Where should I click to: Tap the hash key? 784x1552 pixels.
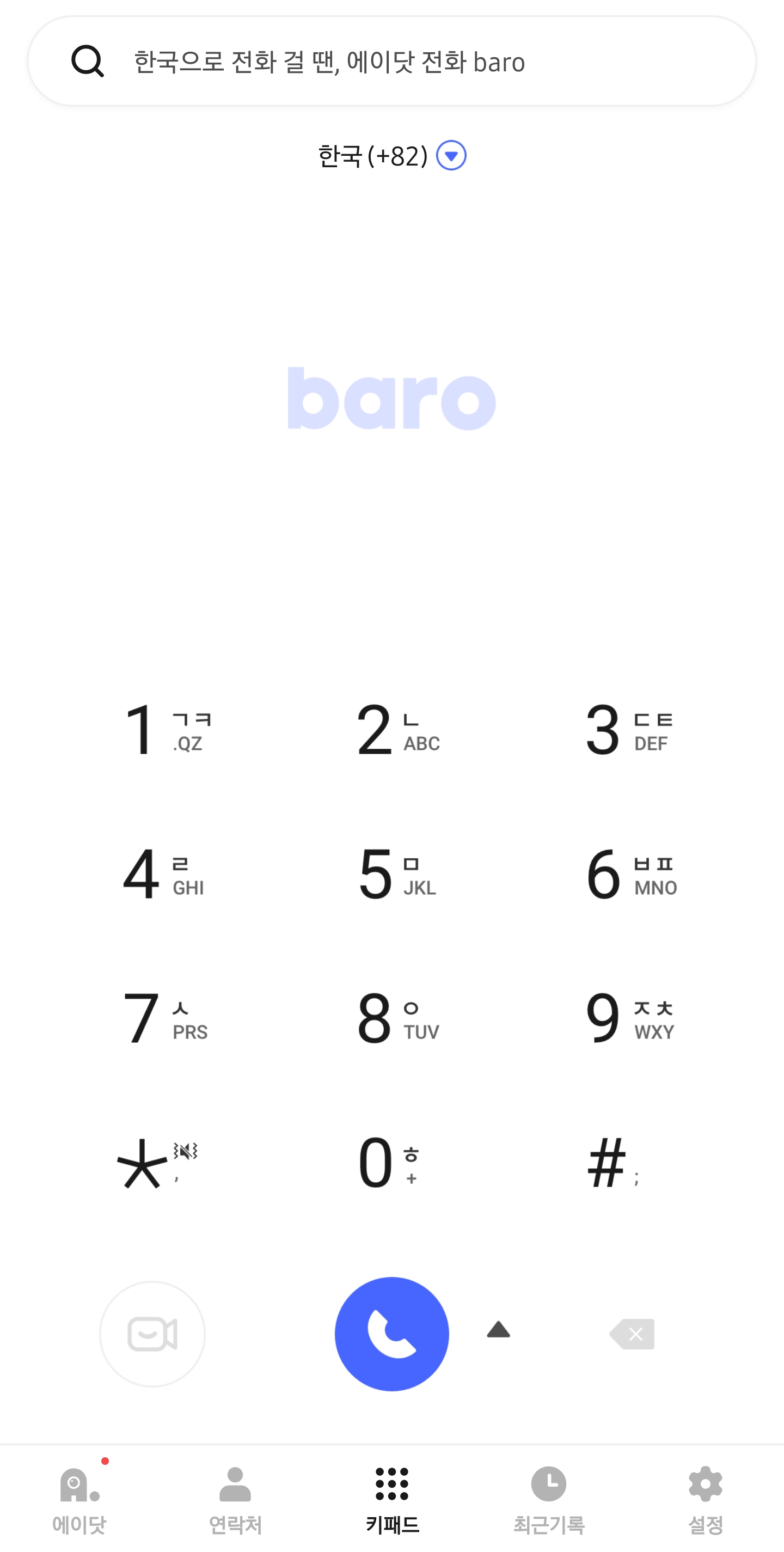[x=611, y=1163]
